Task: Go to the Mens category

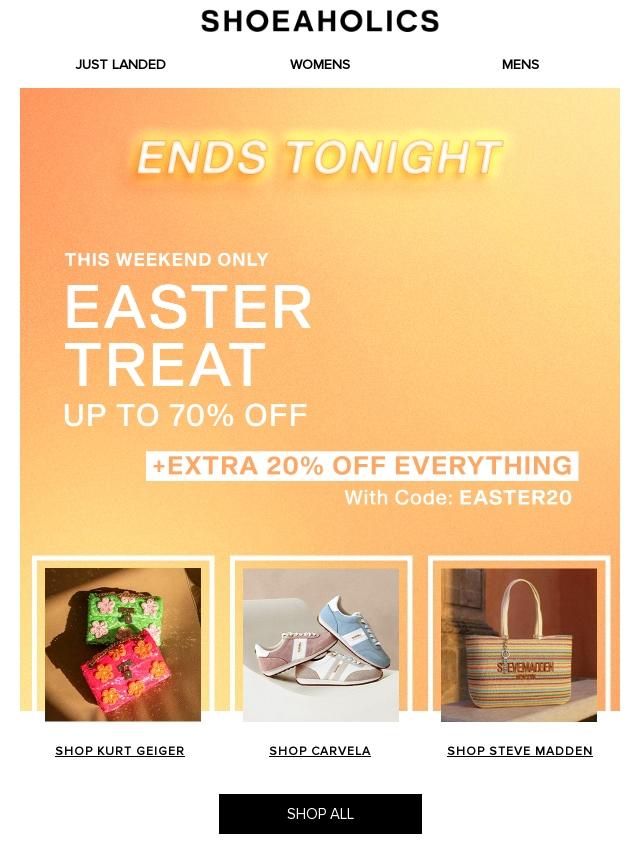Action: click(520, 64)
